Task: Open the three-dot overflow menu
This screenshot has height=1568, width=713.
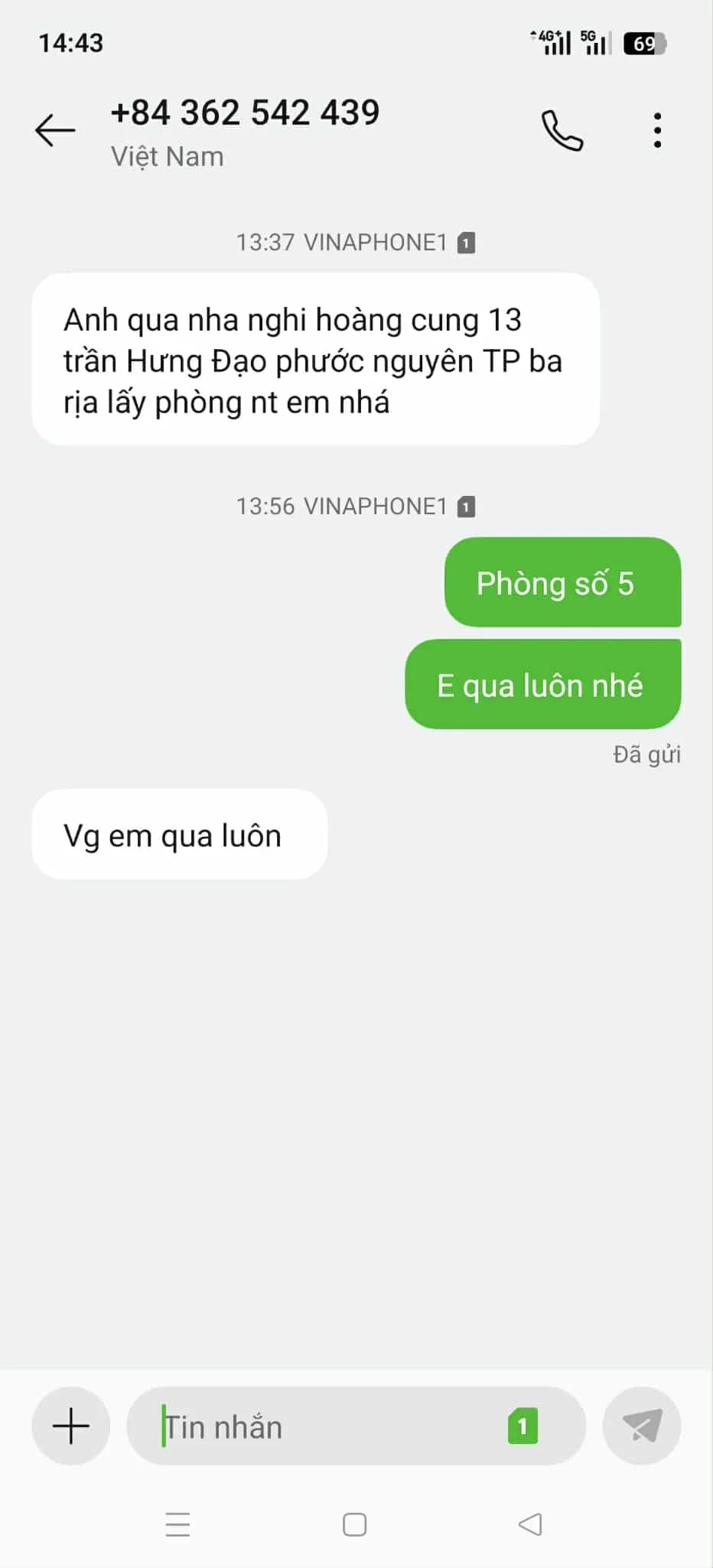Action: (x=657, y=130)
